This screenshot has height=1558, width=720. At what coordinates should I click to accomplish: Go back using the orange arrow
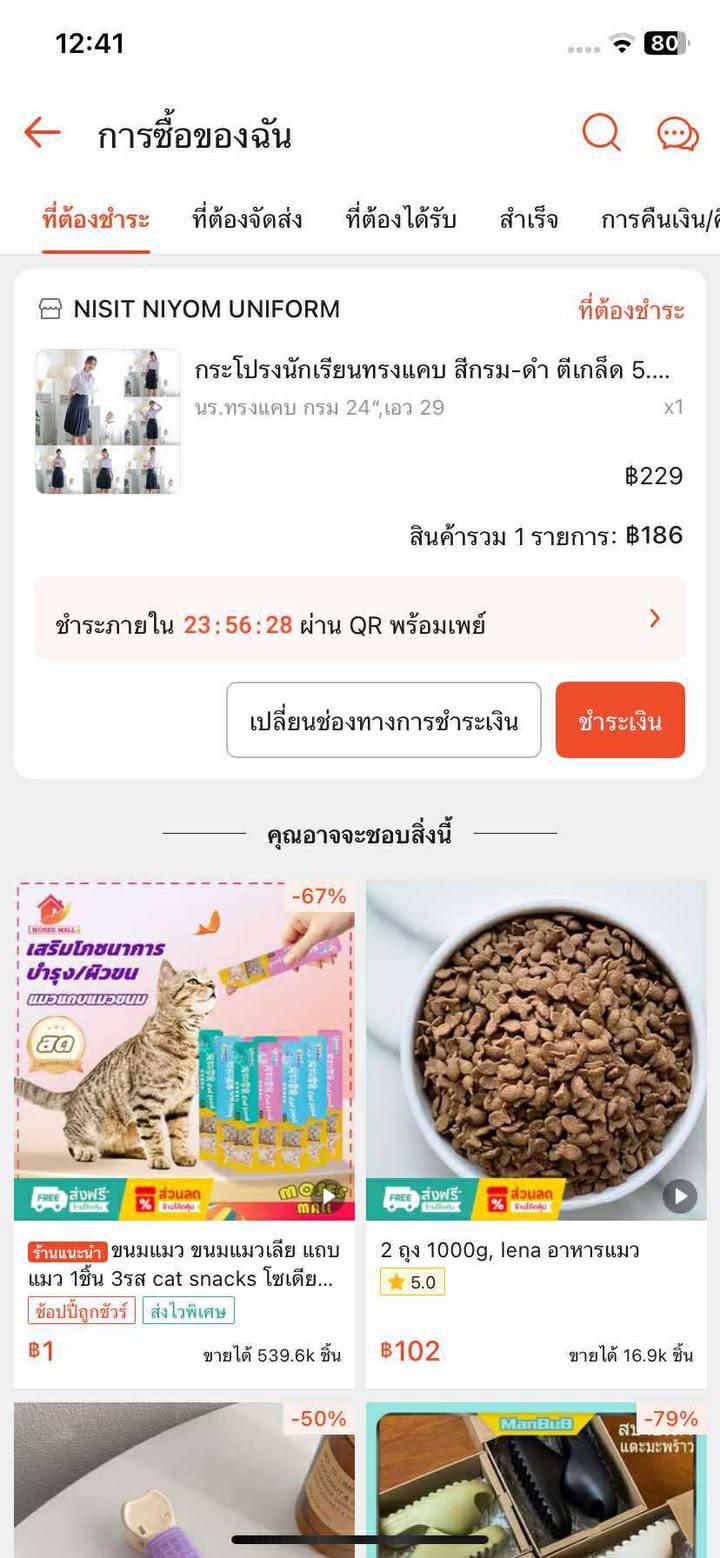[x=42, y=133]
